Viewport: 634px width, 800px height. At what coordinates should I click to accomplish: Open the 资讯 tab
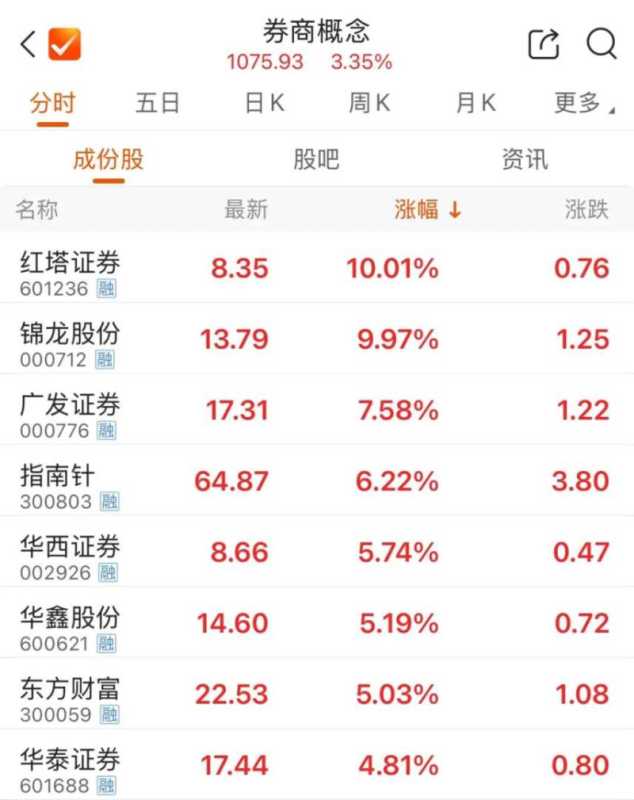point(525,160)
